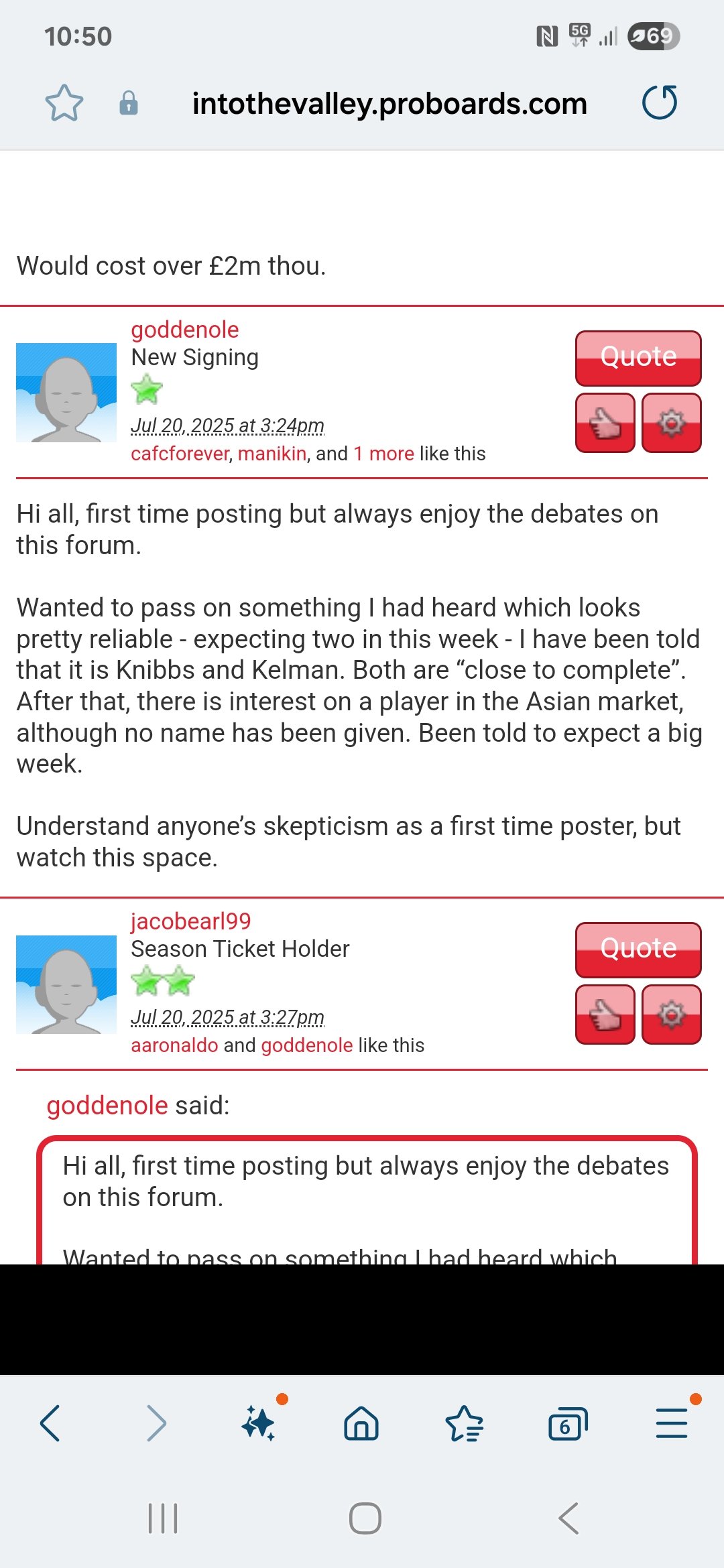Open settings gear on goddenole's post
The width and height of the screenshot is (724, 1568).
pos(671,423)
